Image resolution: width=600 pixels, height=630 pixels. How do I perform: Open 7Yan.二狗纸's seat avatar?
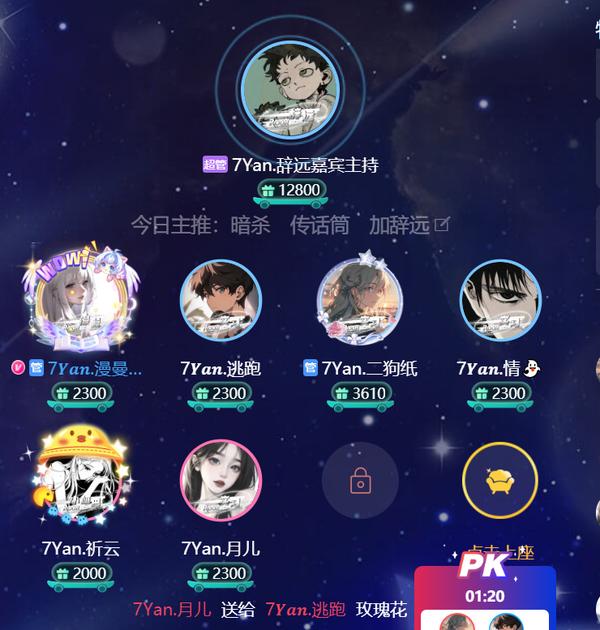tap(359, 301)
